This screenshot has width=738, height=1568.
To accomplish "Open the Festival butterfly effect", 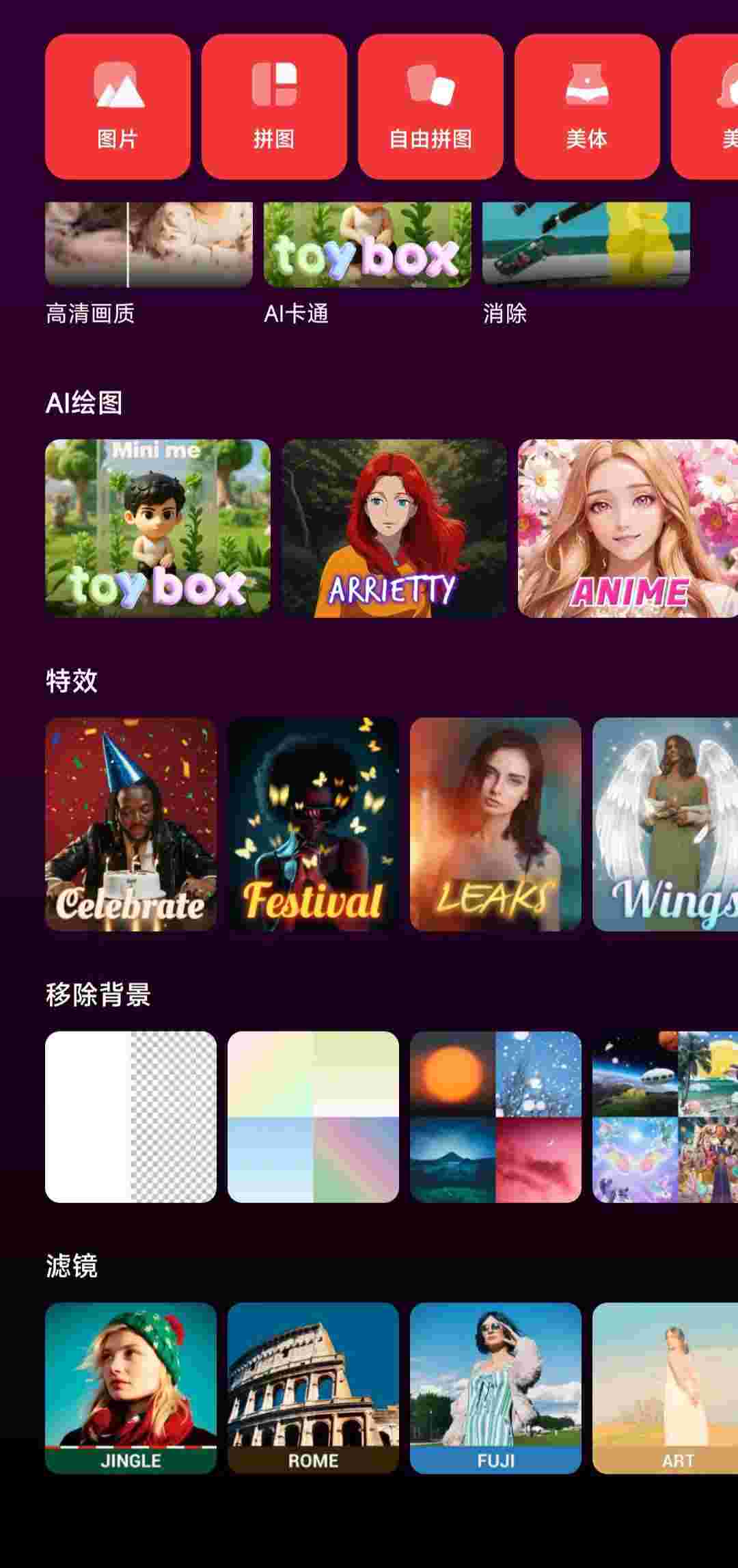I will 313,824.
